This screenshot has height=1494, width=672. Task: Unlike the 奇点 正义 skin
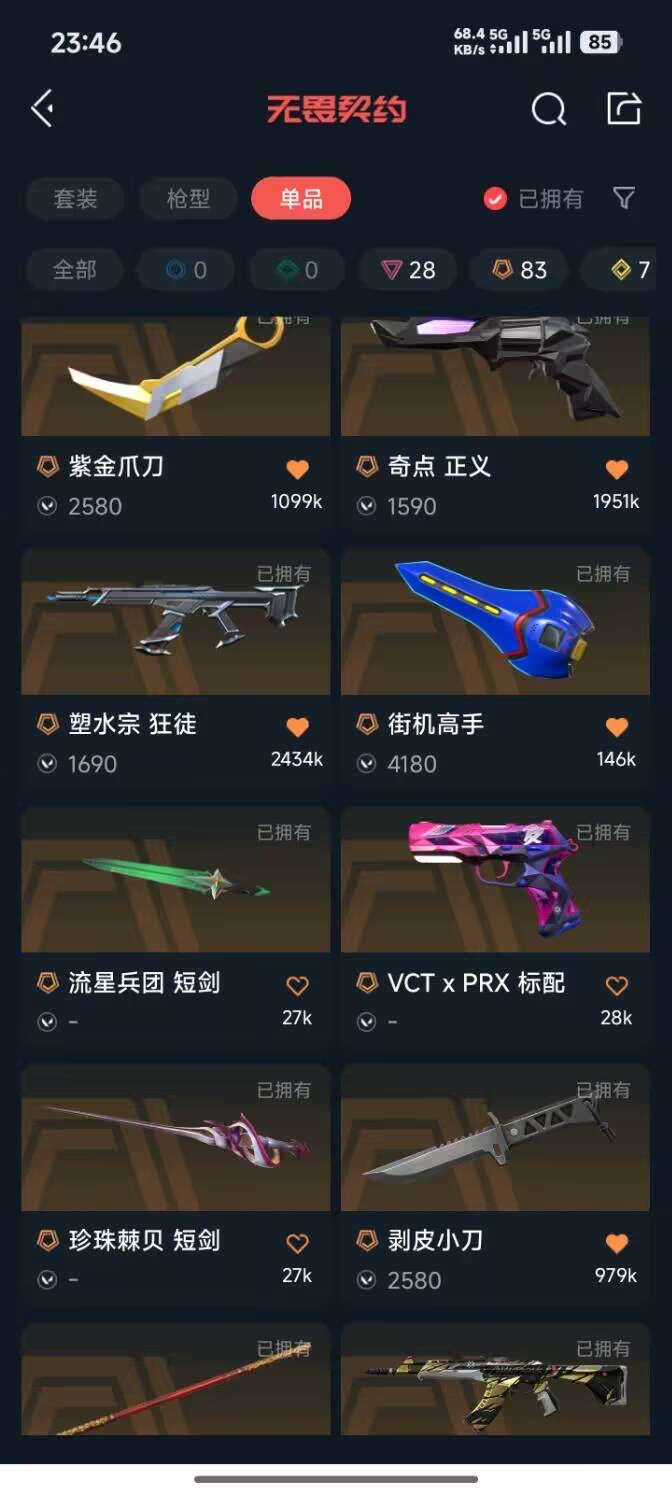pos(617,469)
